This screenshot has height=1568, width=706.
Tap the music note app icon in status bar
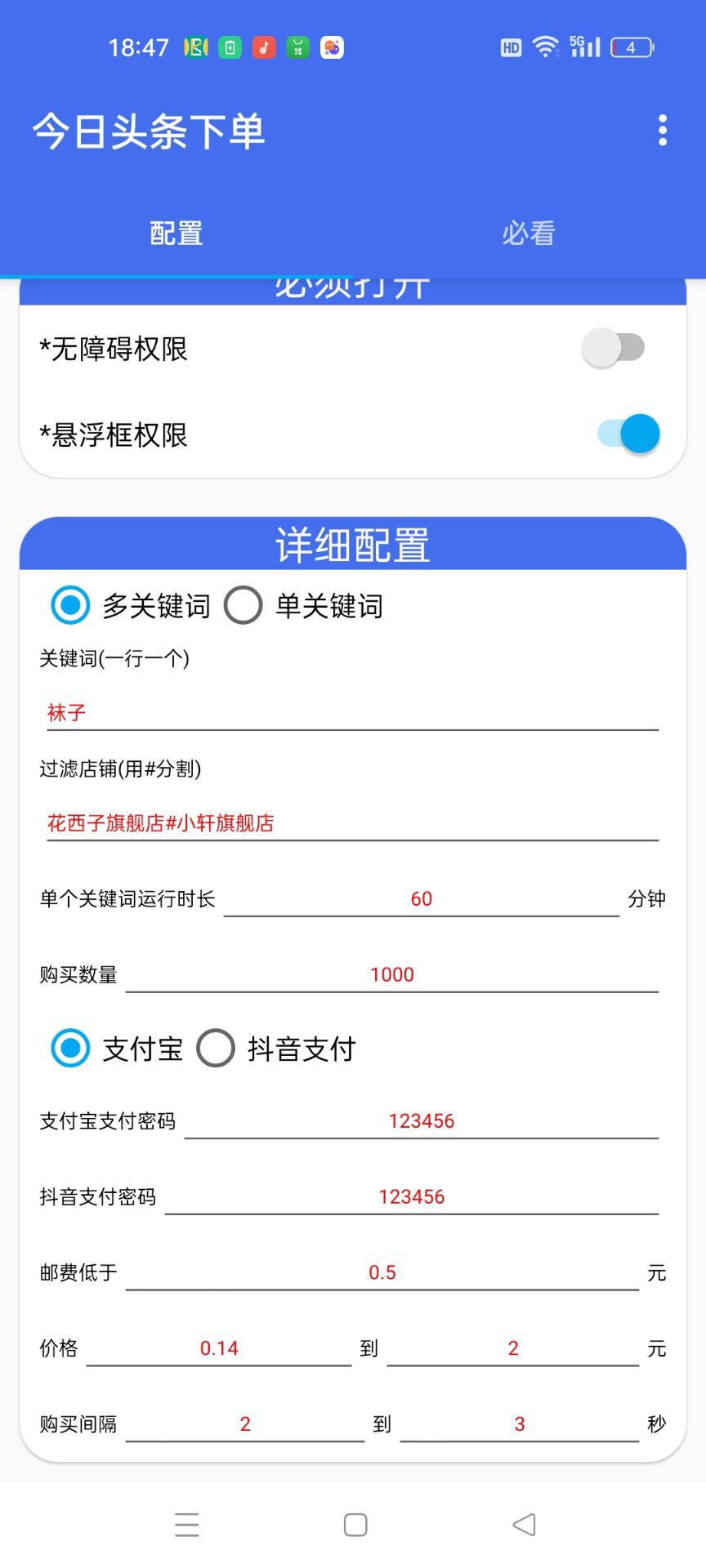(263, 47)
